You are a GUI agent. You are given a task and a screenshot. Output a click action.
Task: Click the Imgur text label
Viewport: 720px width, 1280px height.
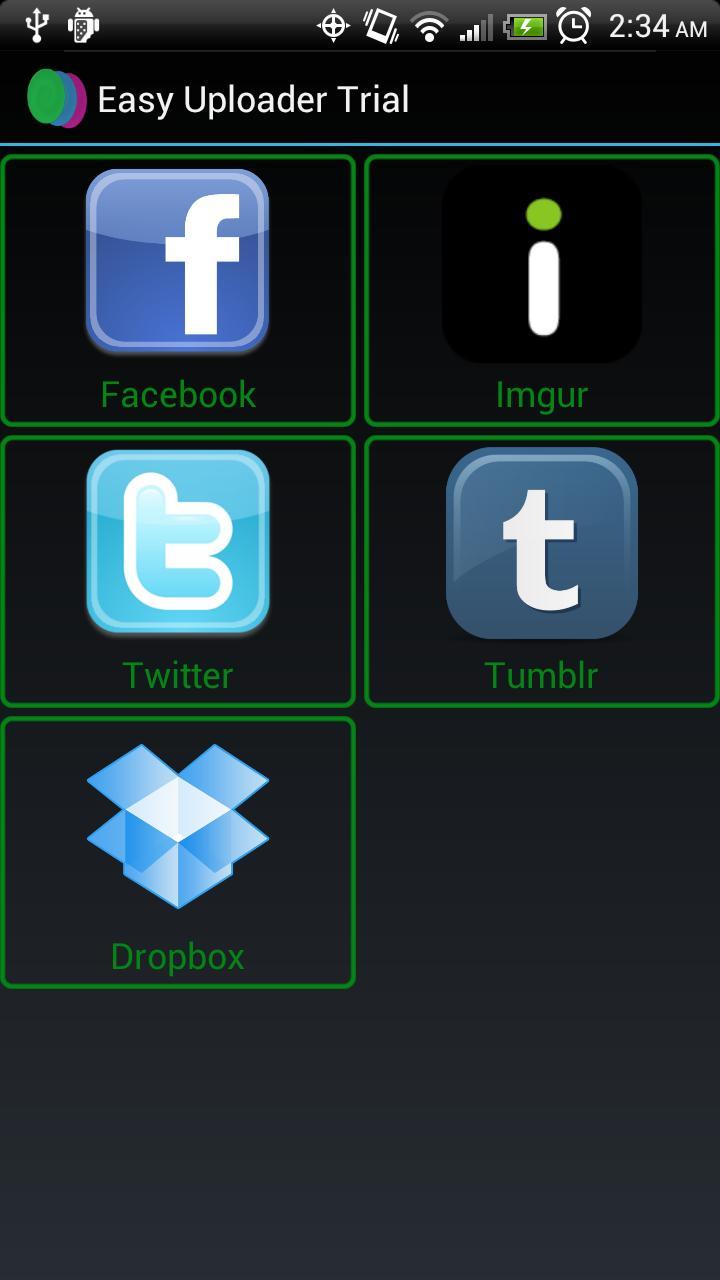541,394
